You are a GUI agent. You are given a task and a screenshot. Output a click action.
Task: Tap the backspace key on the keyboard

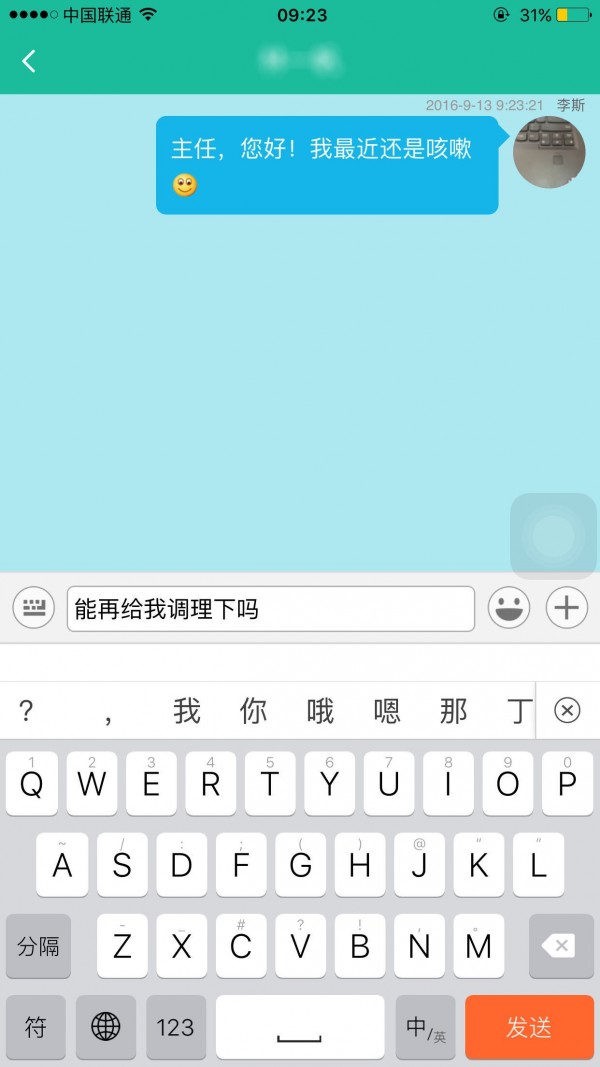coord(561,946)
